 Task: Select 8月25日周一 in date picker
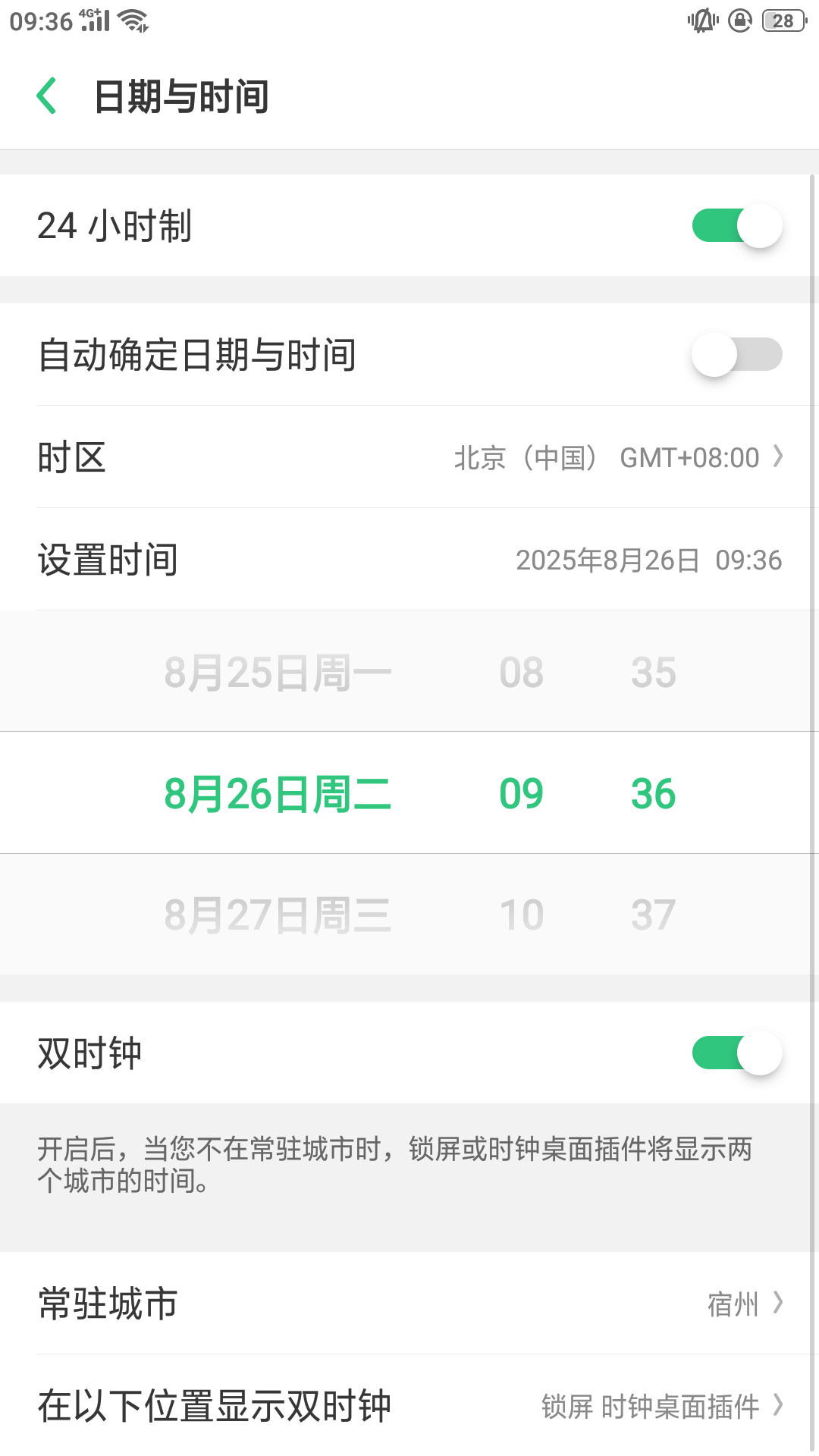click(278, 673)
